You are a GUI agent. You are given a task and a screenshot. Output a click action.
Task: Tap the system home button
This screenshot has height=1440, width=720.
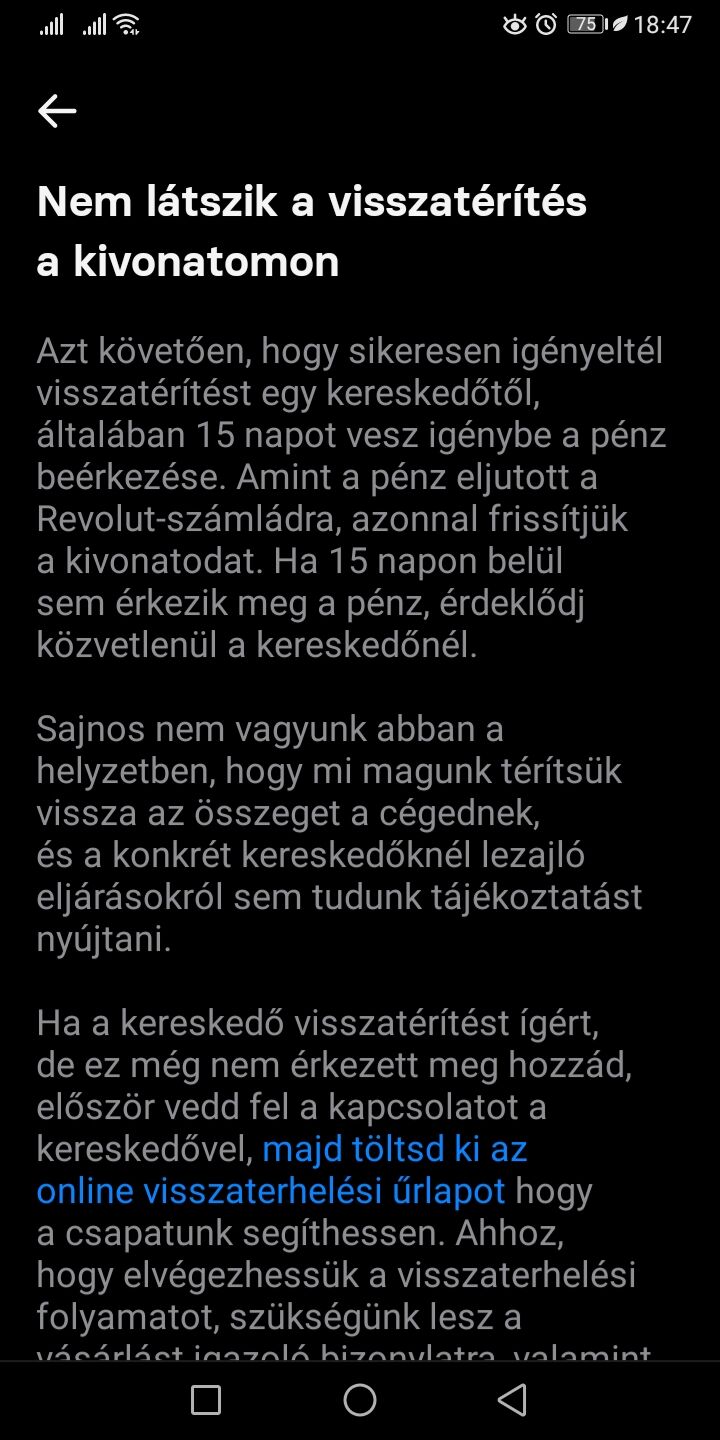pyautogui.click(x=360, y=1400)
